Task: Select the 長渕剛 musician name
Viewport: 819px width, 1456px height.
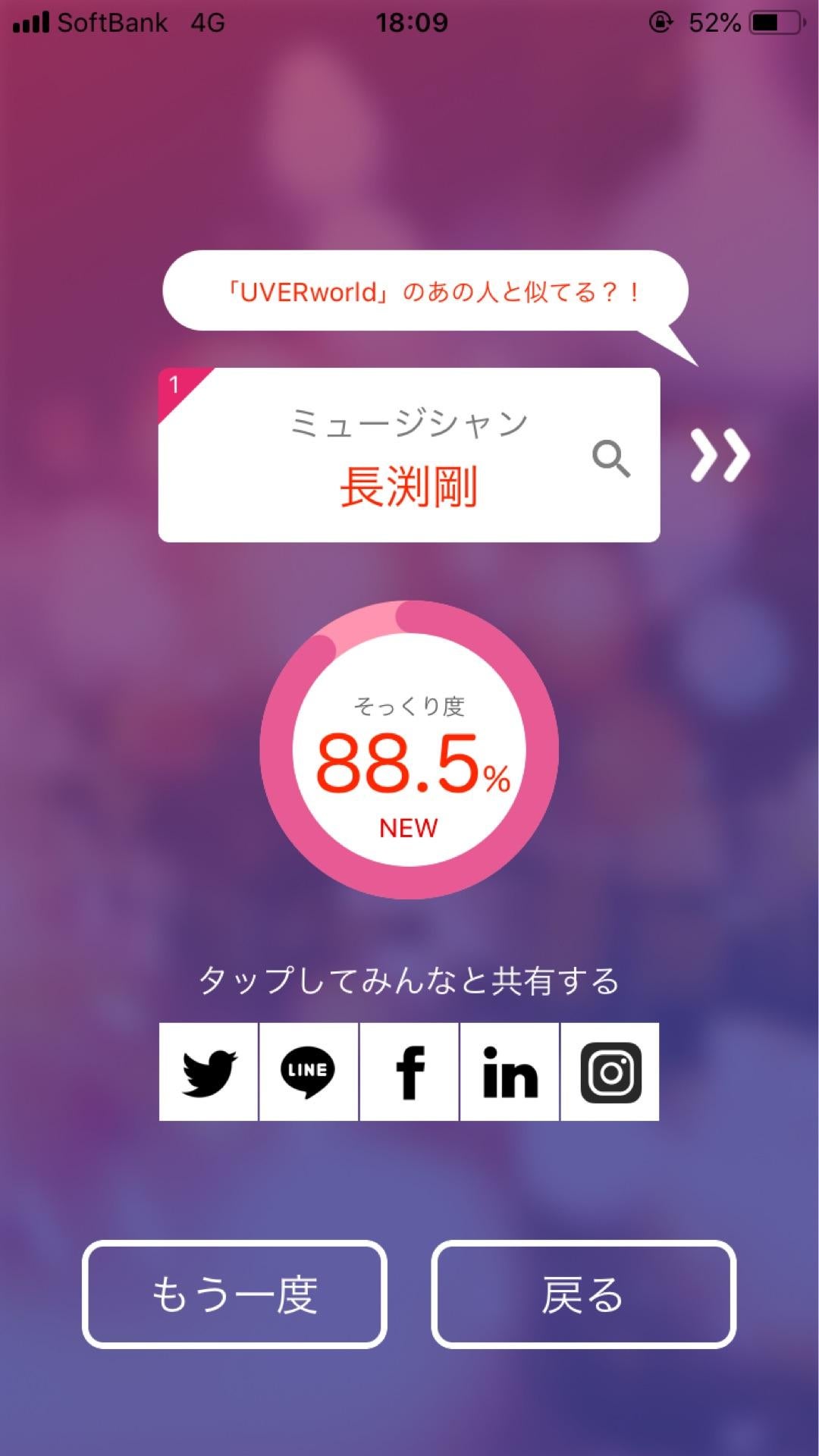Action: (409, 486)
